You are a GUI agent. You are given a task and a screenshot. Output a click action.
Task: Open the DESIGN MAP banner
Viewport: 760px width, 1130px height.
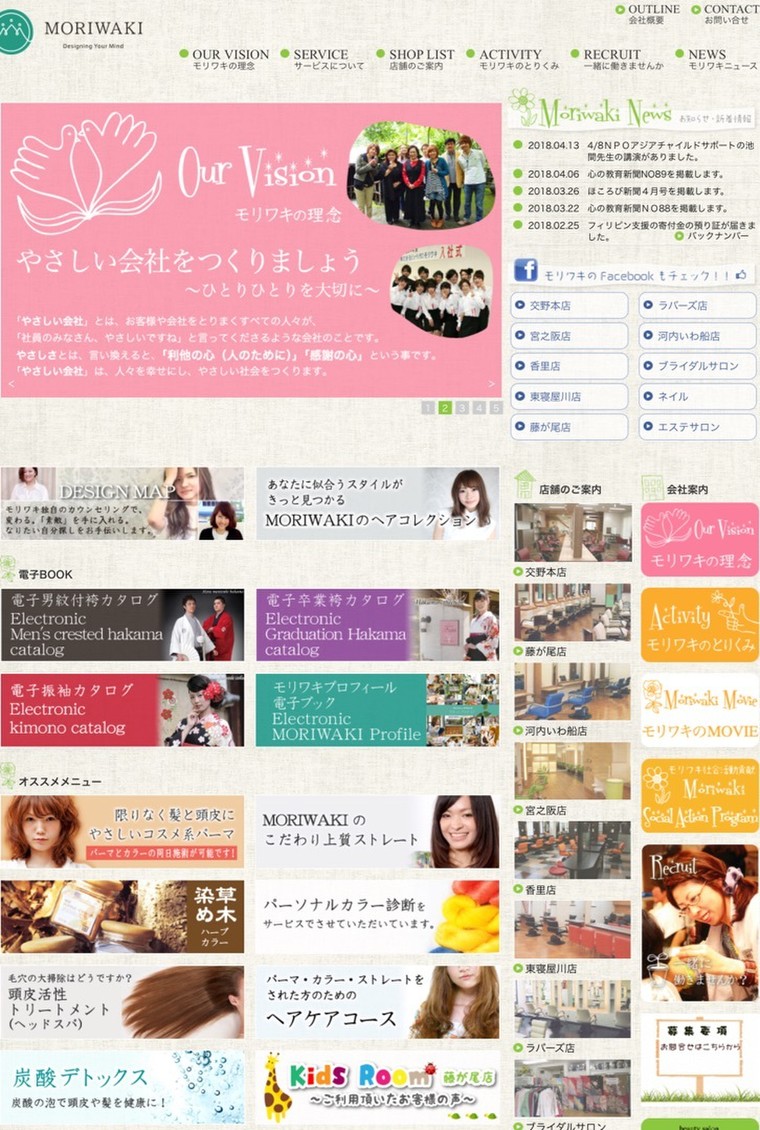[122, 504]
